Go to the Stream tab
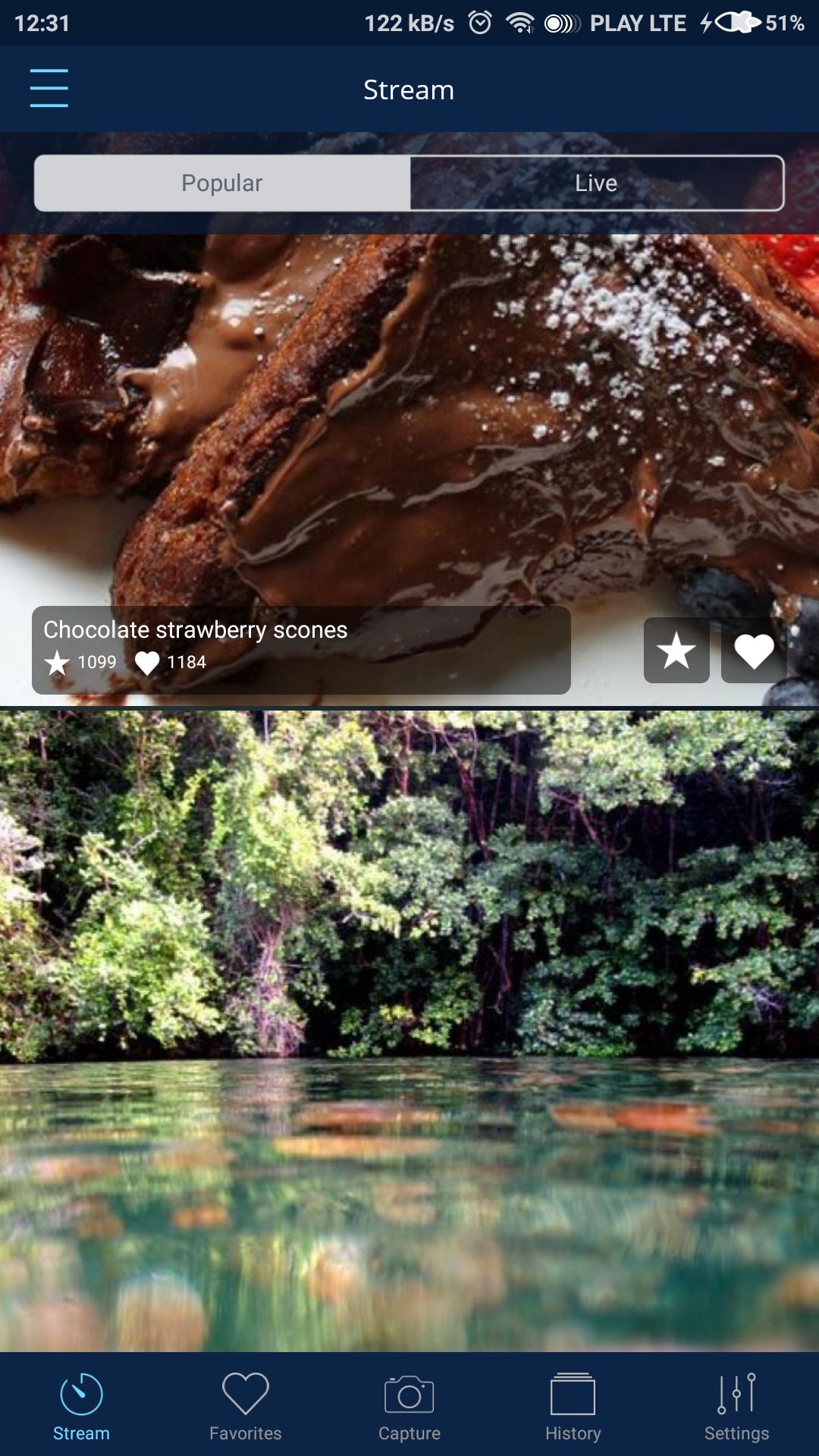819x1456 pixels. 81,1407
